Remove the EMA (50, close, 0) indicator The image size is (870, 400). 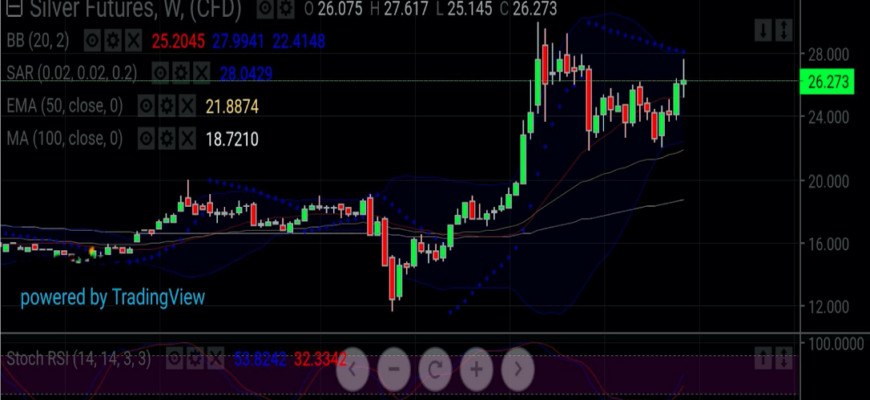click(184, 105)
